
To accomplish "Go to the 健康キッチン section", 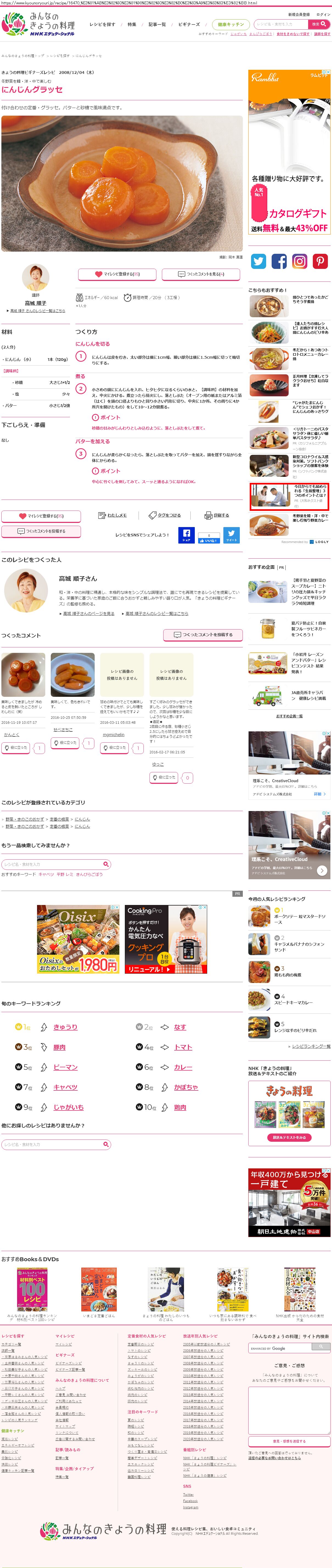I will [230, 24].
